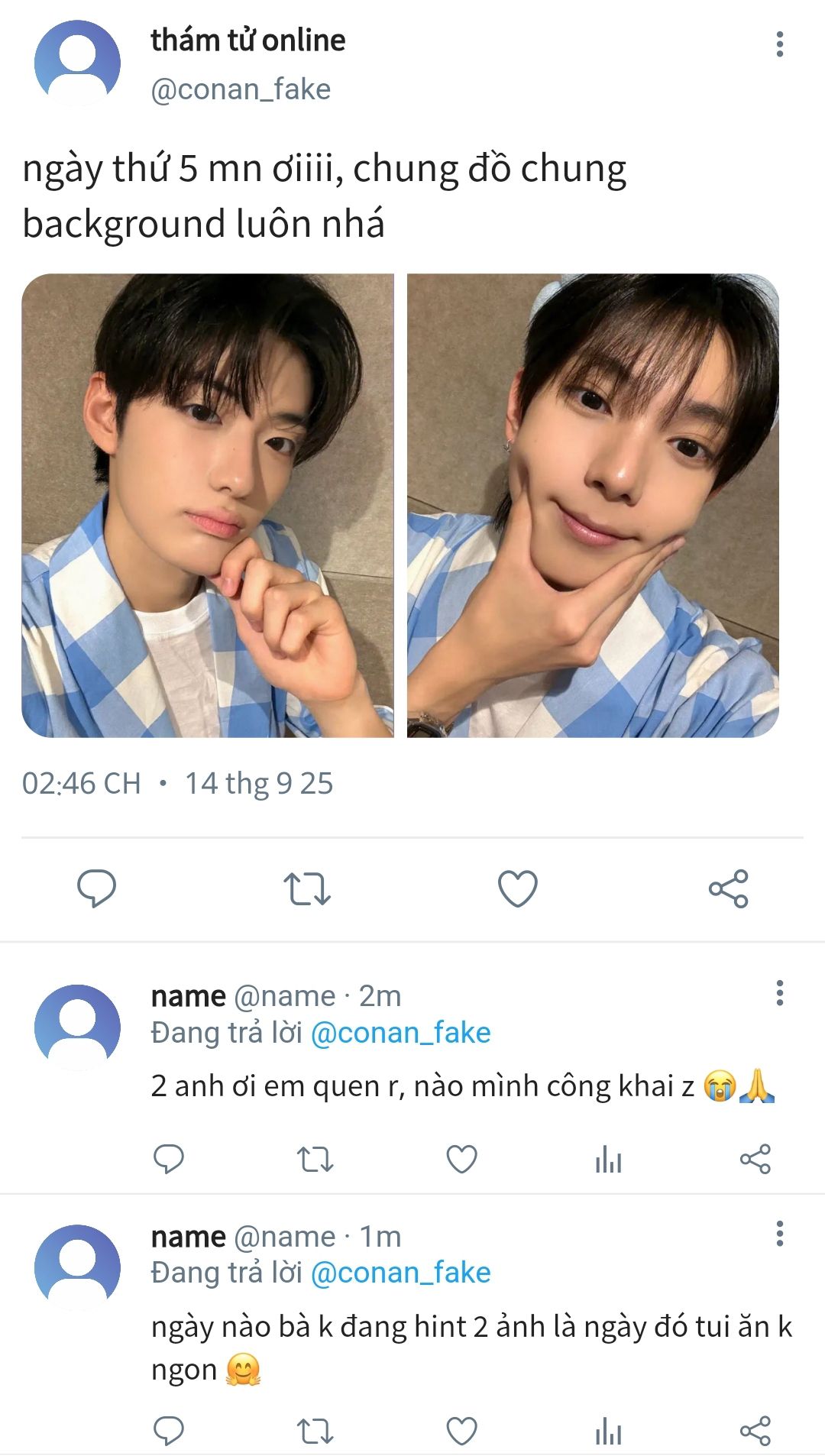
Task: Comment on the reply posted 2m ago
Action: pyautogui.click(x=169, y=1160)
